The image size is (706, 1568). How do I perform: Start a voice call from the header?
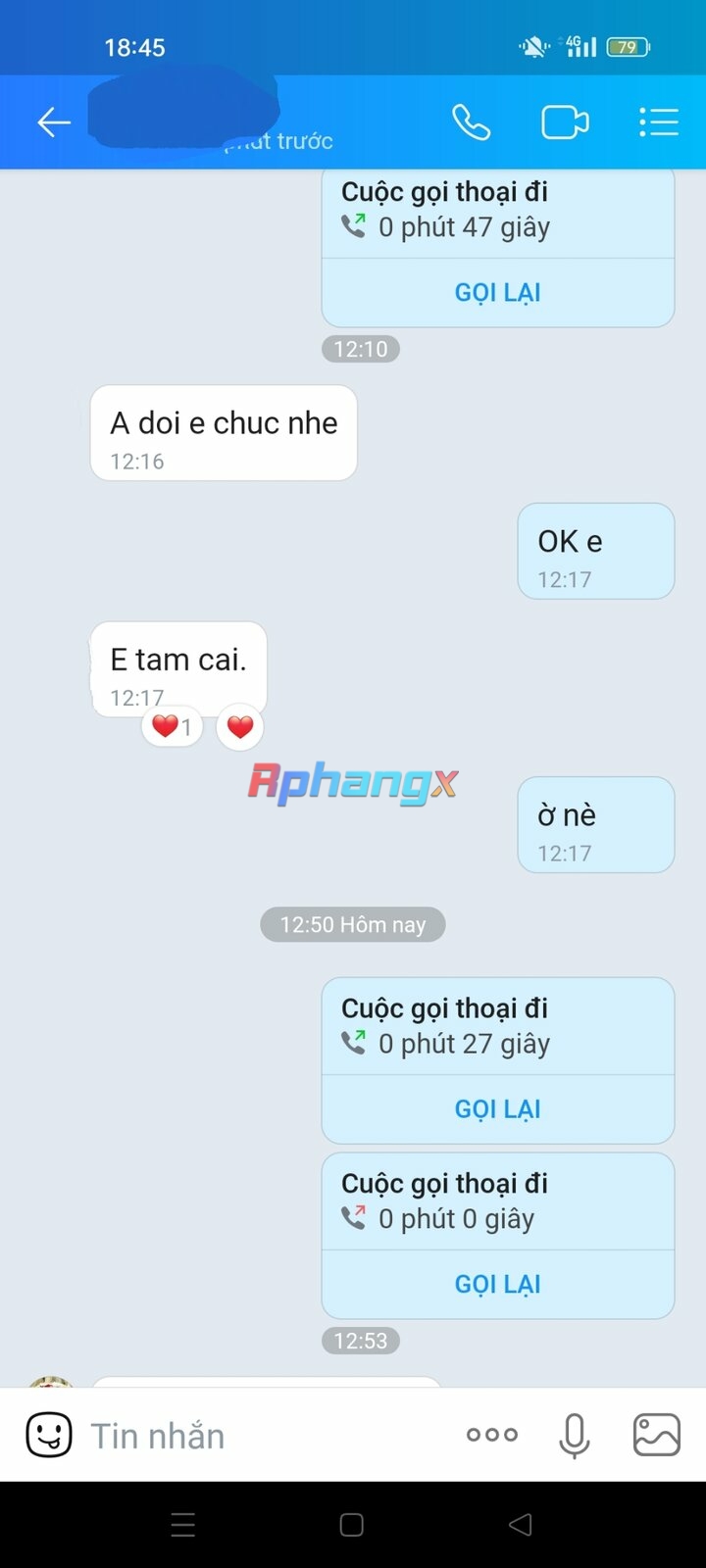pyautogui.click(x=471, y=122)
